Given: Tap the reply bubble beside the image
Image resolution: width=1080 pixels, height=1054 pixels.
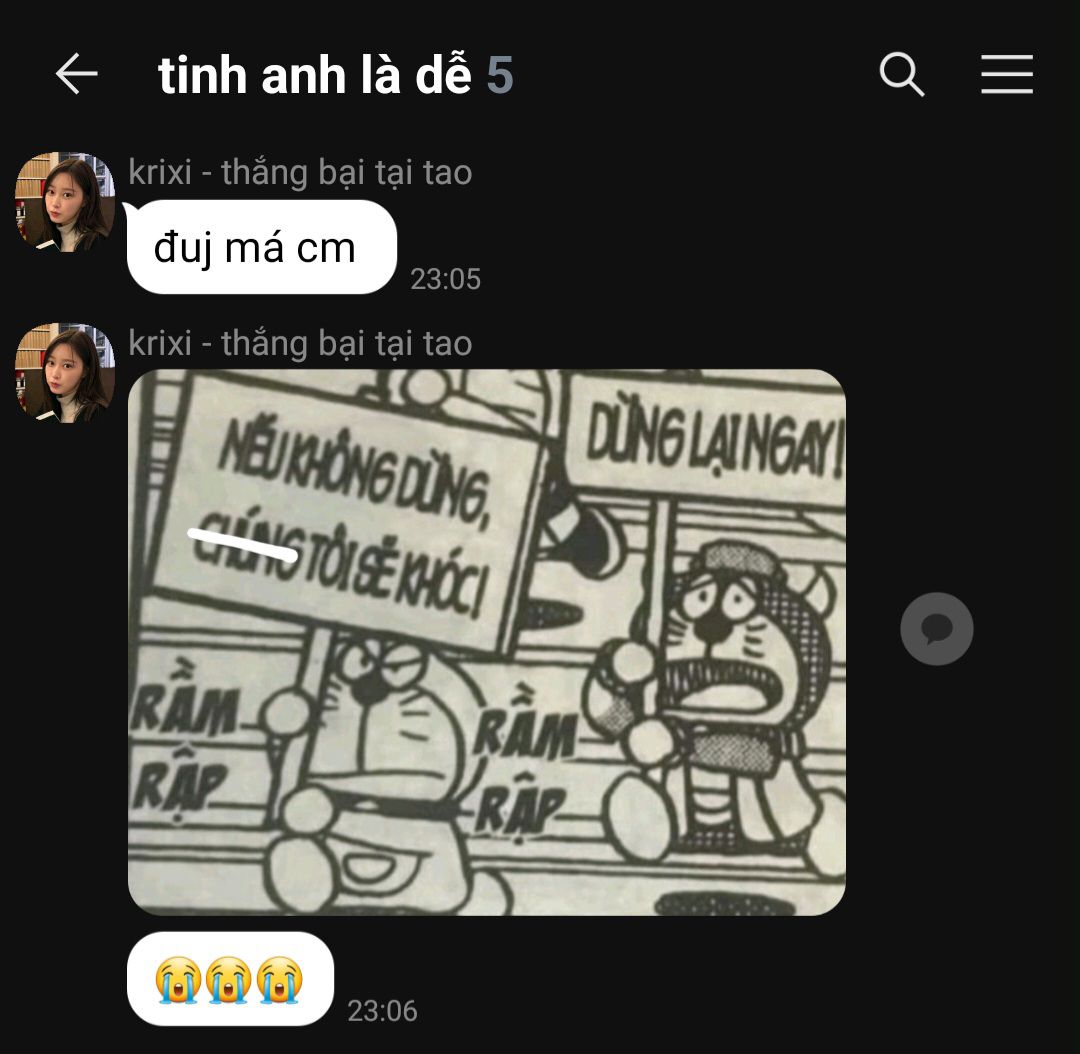Looking at the screenshot, I should [936, 629].
